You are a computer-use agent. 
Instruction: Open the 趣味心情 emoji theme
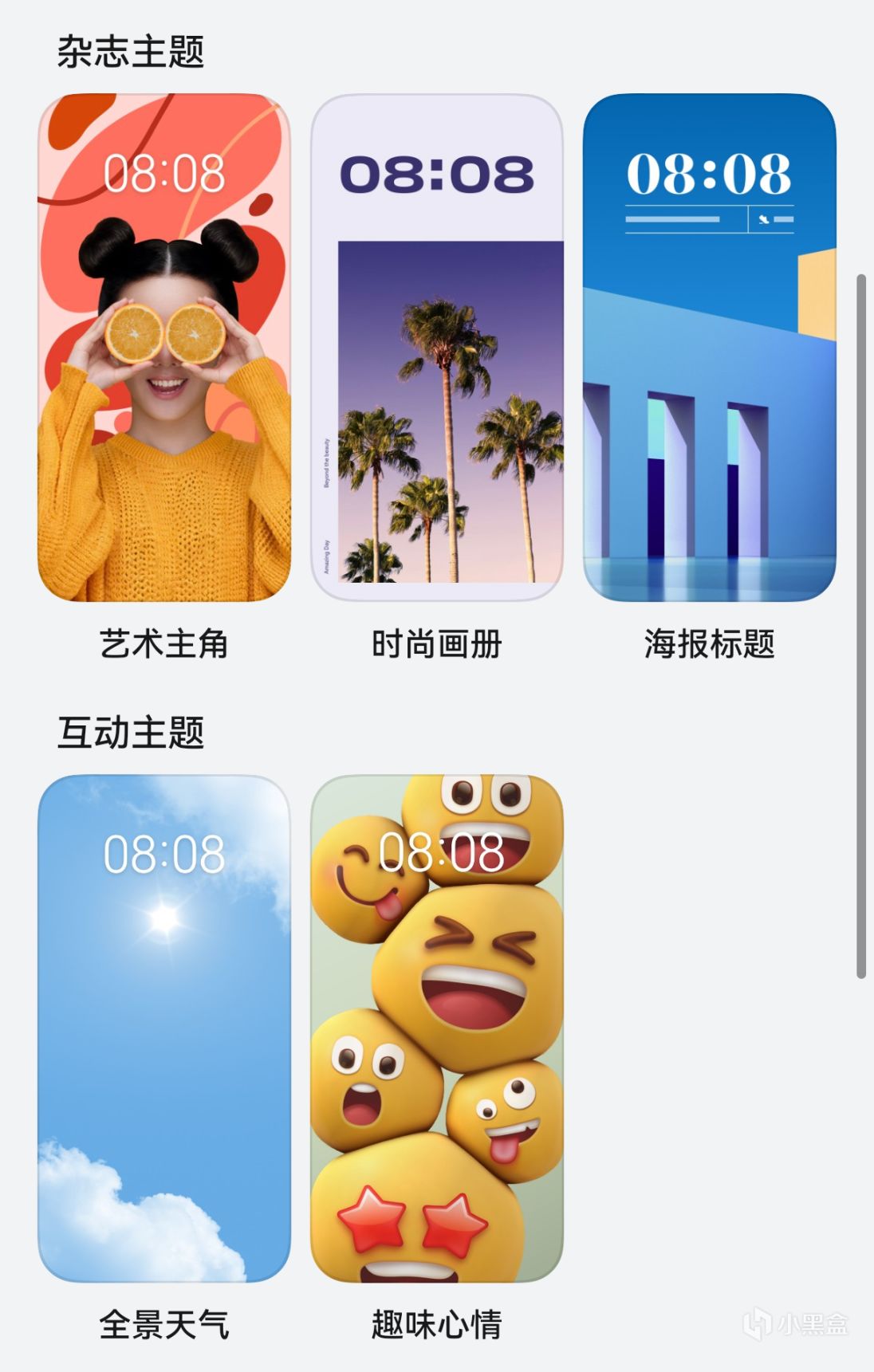click(437, 1028)
